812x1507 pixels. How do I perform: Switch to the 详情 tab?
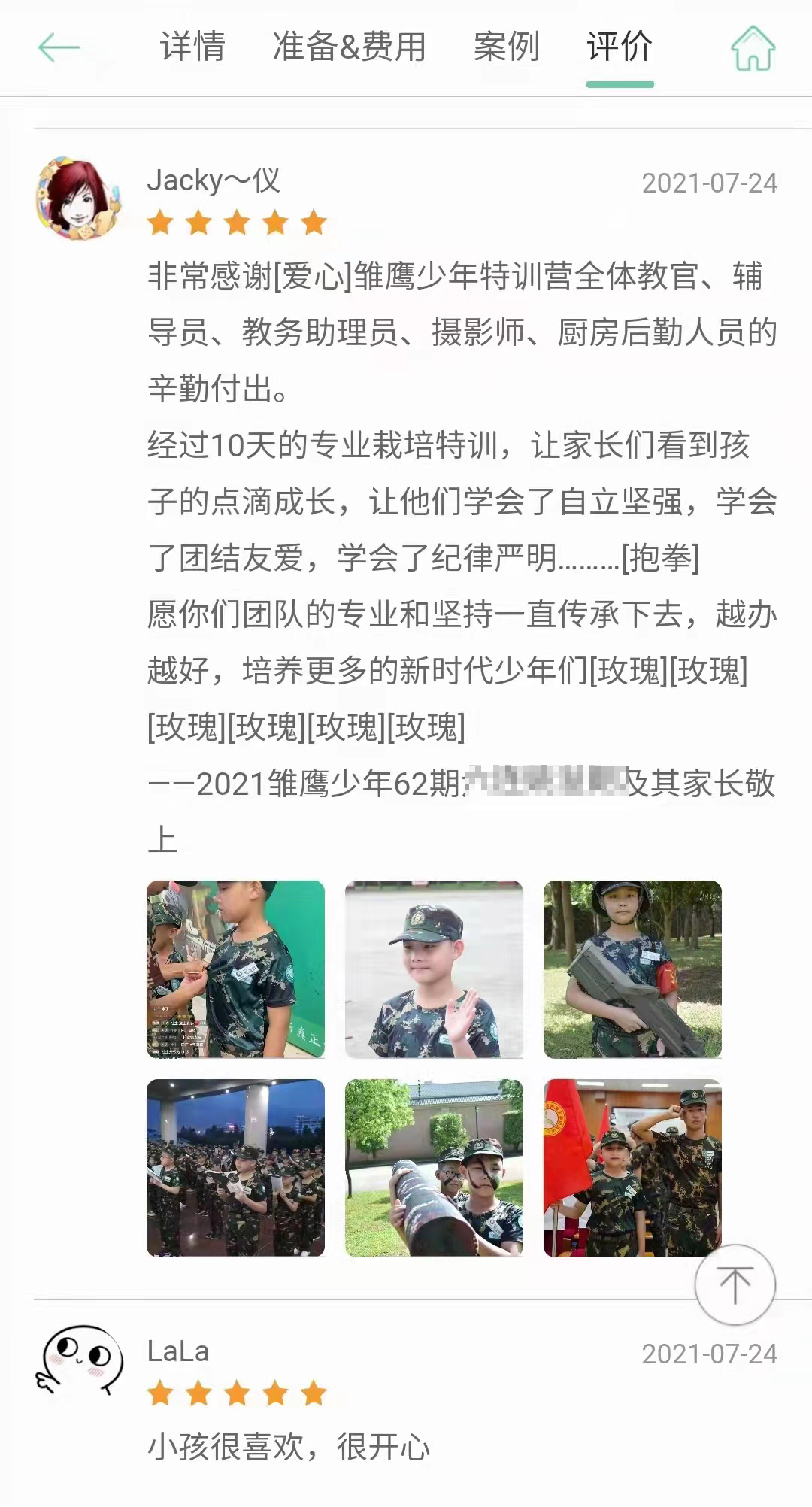tap(192, 47)
